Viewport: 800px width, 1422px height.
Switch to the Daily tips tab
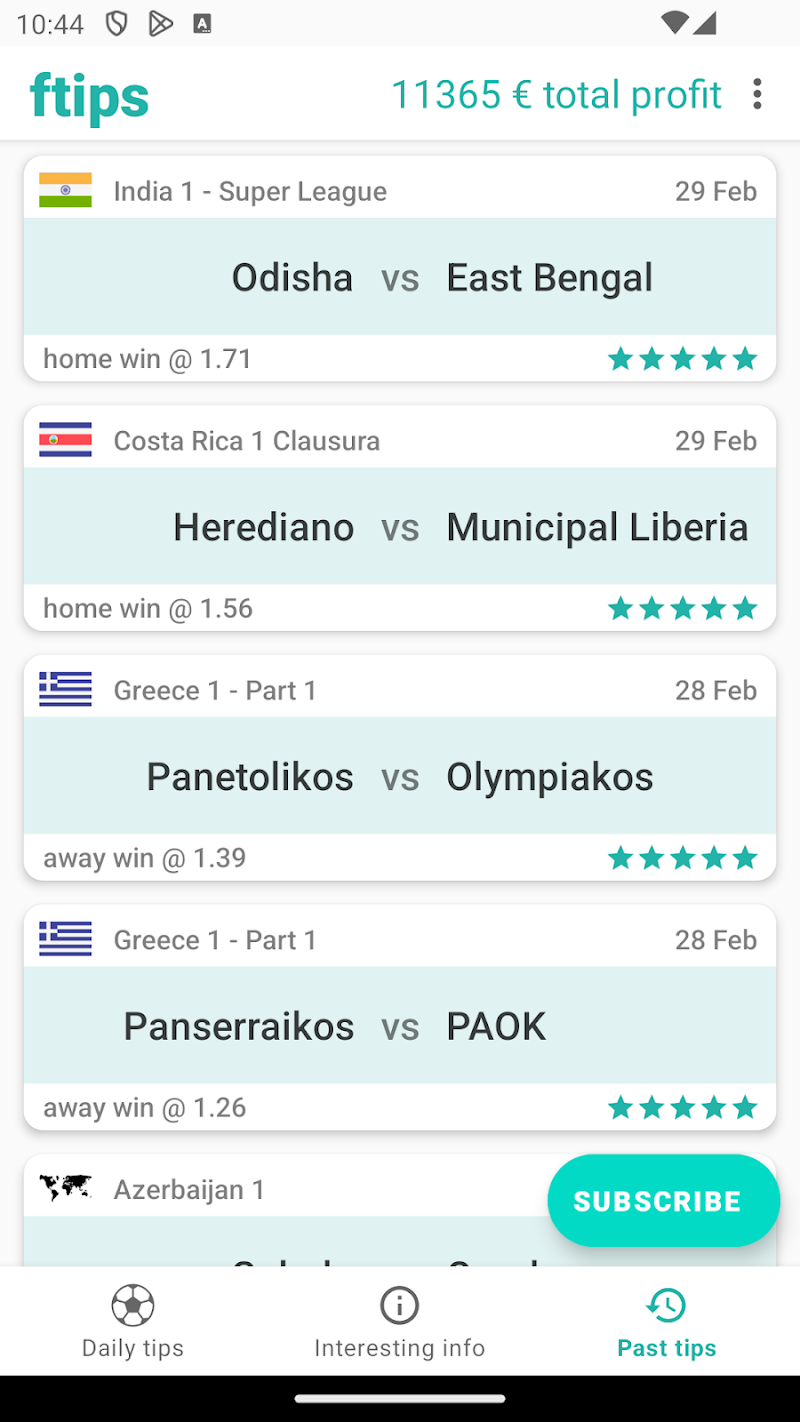133,1322
